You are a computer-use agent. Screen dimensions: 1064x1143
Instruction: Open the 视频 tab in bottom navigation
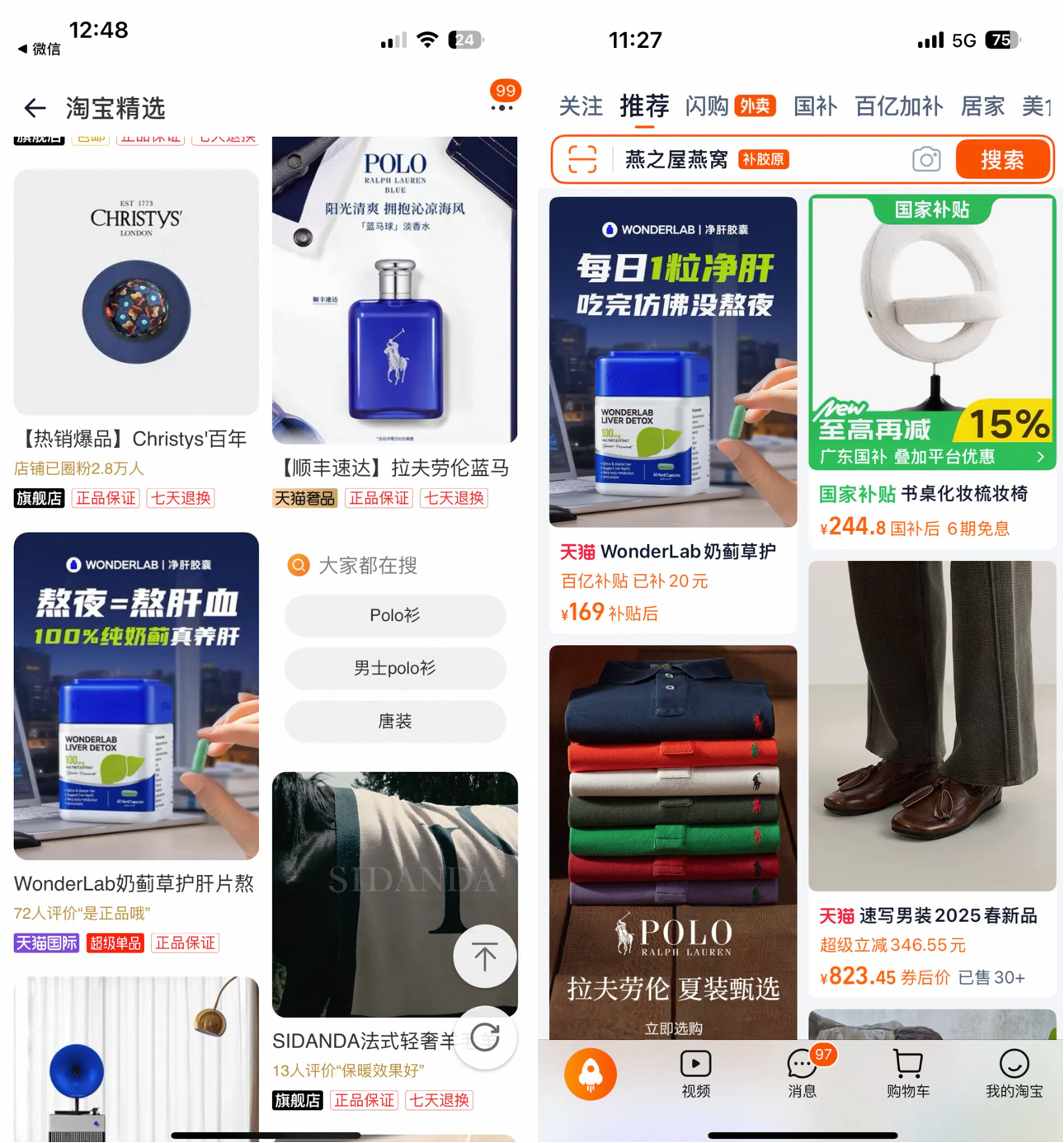(695, 1074)
